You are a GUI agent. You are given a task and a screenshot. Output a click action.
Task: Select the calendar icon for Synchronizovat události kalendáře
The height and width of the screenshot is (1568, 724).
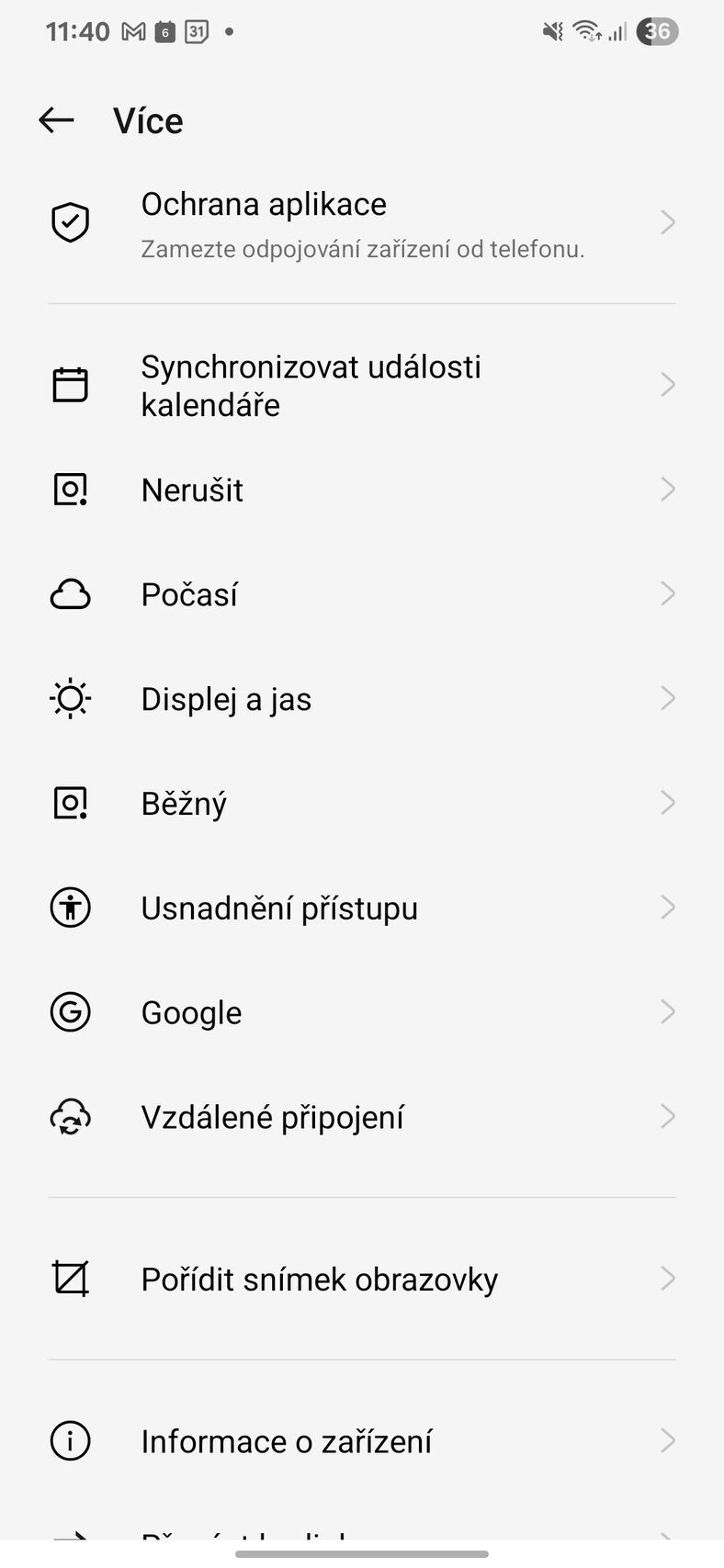coord(70,384)
